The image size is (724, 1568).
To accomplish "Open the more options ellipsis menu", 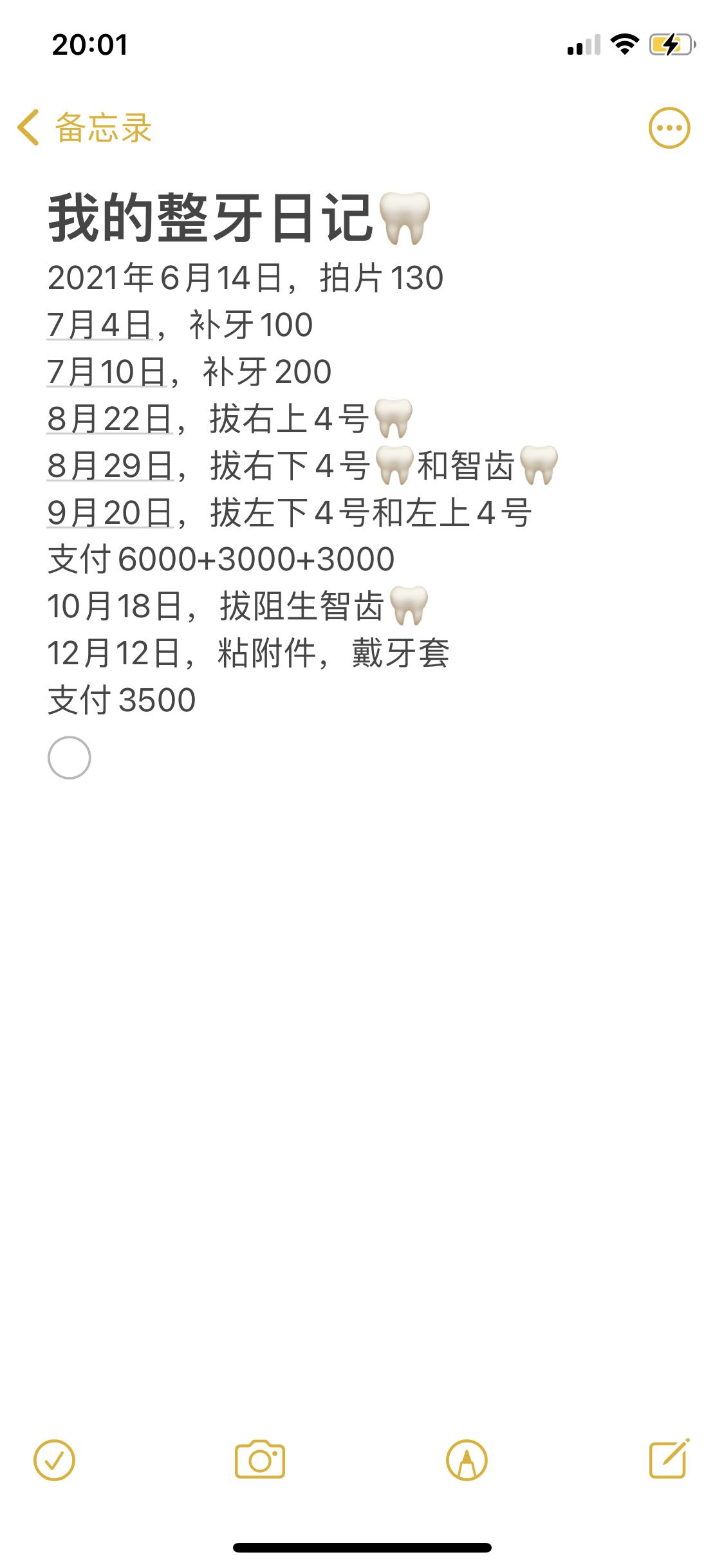I will (x=669, y=127).
